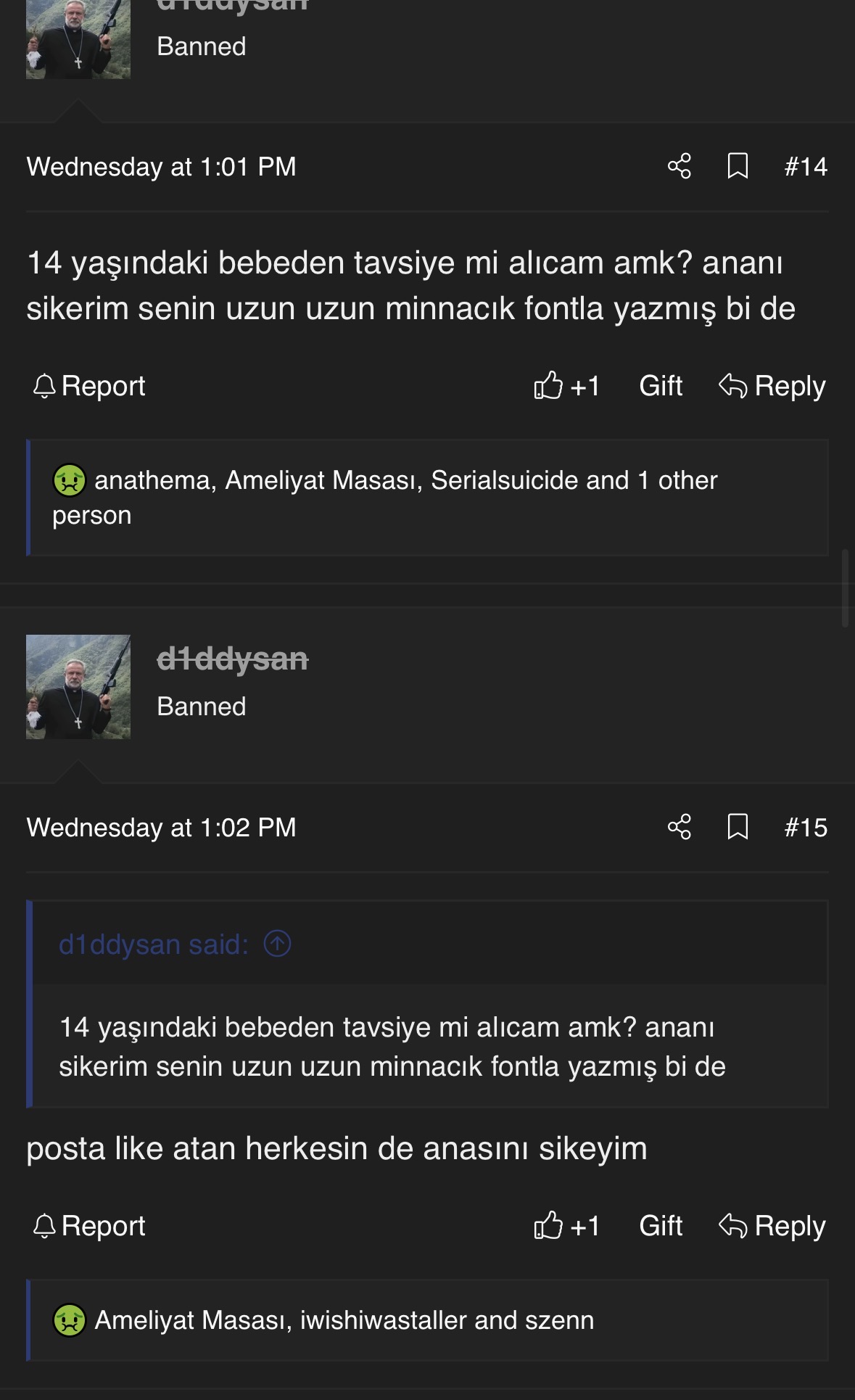The width and height of the screenshot is (855, 1400).
Task: Reply to post #15
Action: pyautogui.click(x=772, y=1226)
